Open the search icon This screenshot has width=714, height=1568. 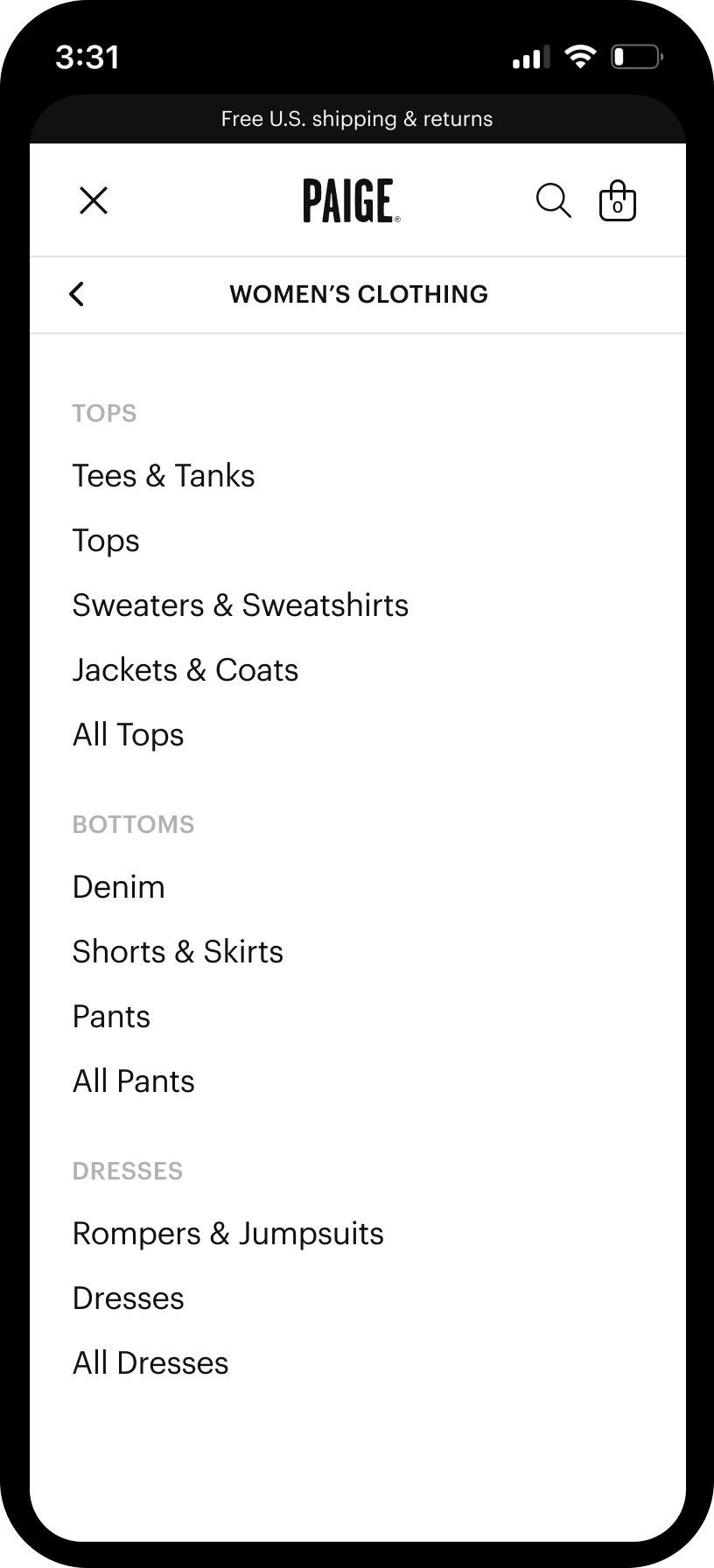click(553, 200)
